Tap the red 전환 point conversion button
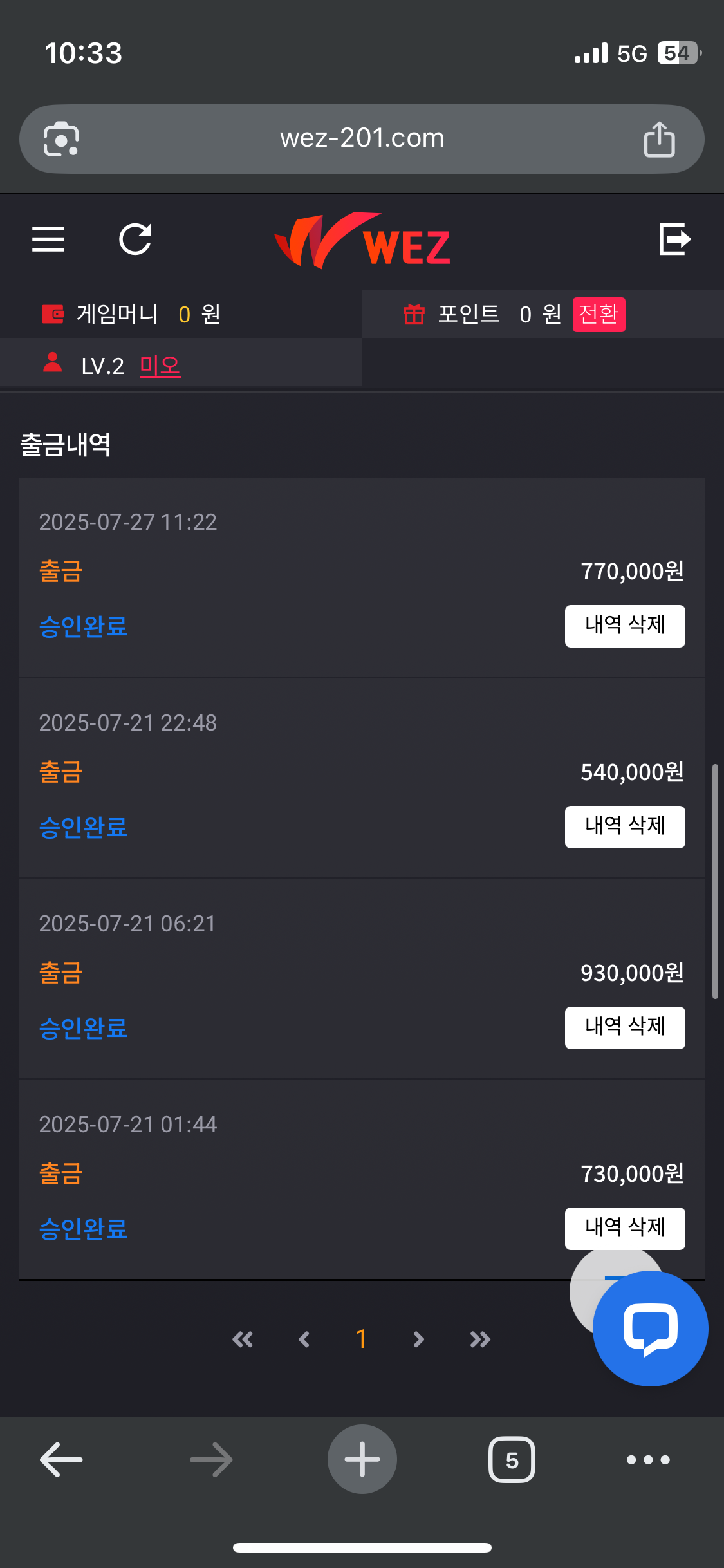The height and width of the screenshot is (1568, 724). pyautogui.click(x=599, y=314)
